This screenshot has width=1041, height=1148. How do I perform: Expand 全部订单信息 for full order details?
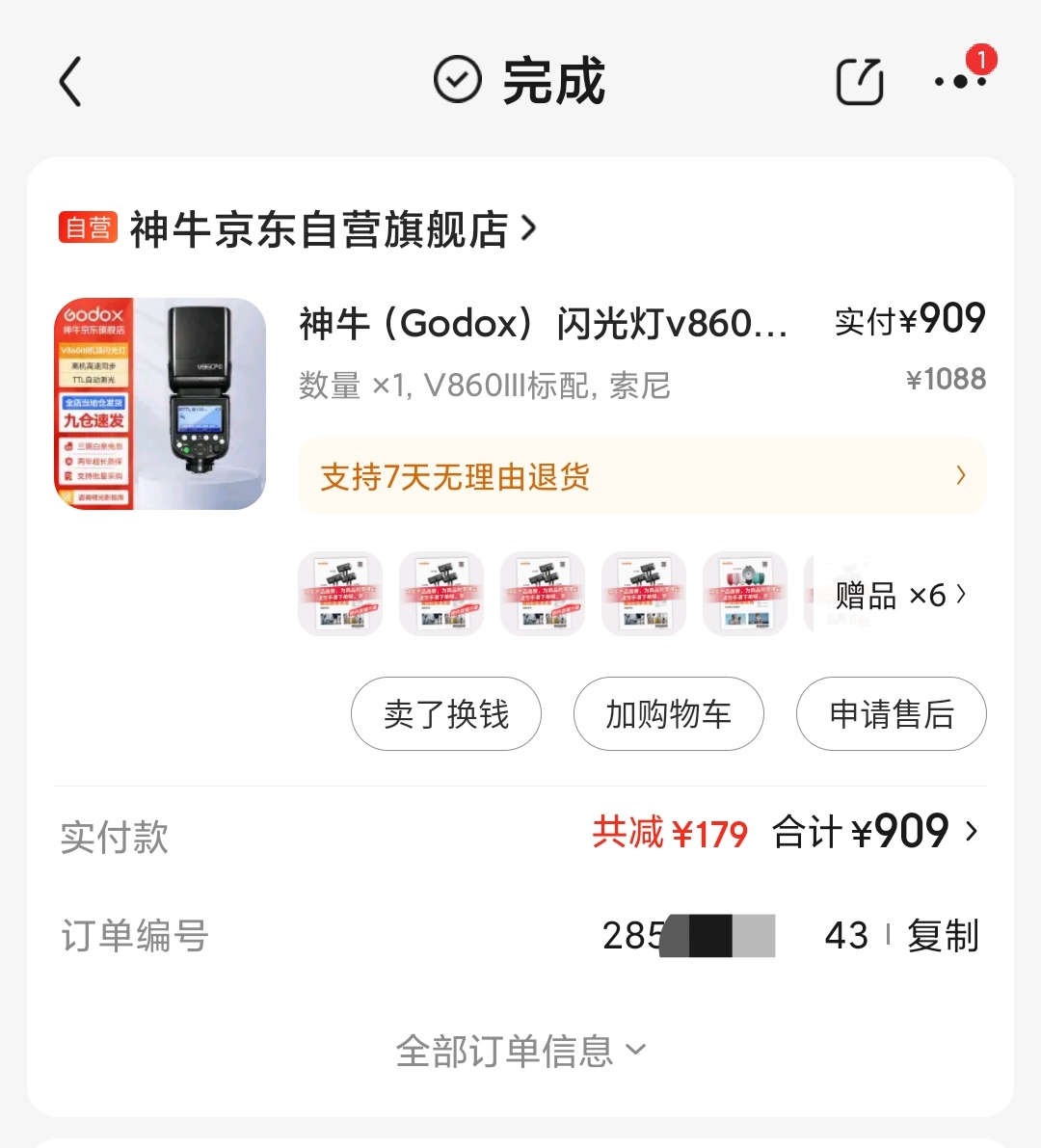520,1050
